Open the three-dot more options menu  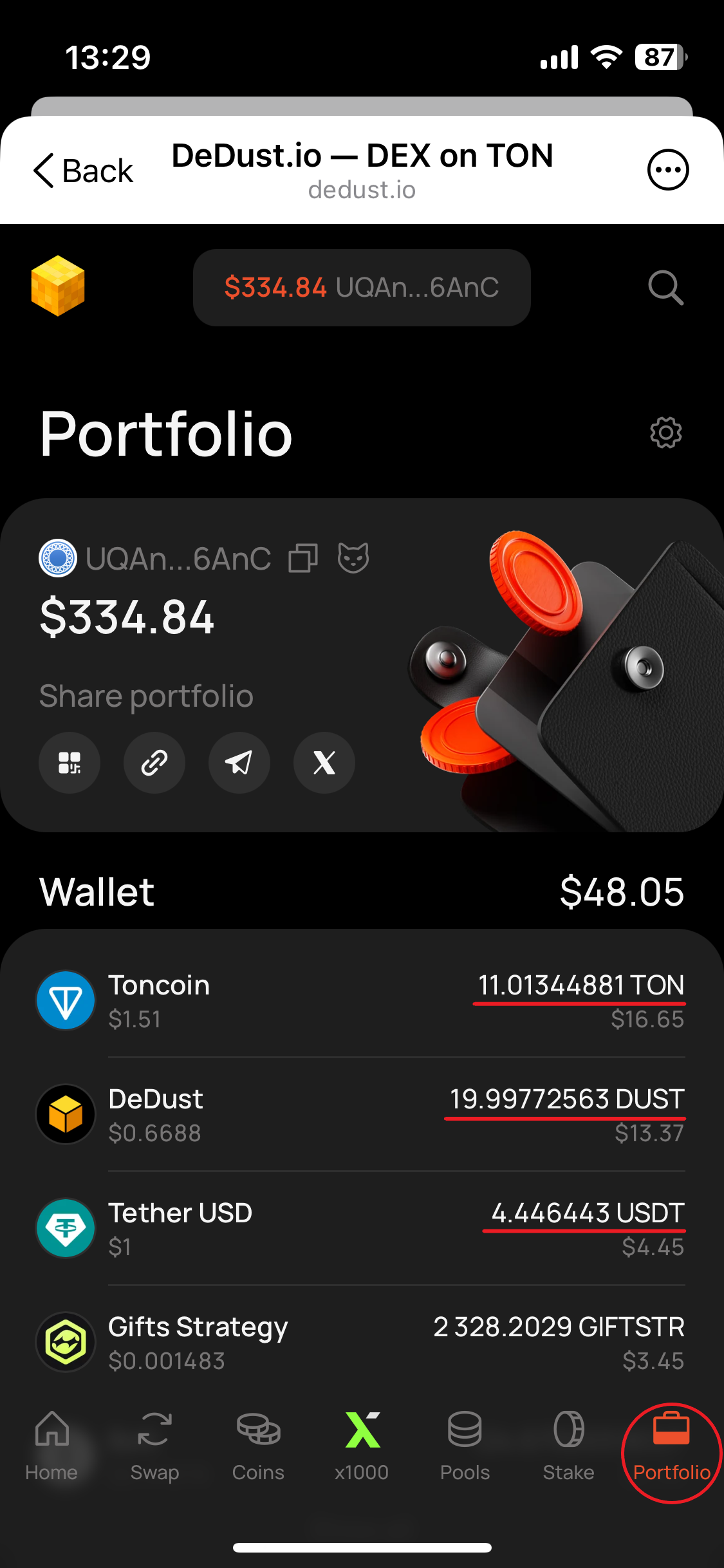point(667,170)
